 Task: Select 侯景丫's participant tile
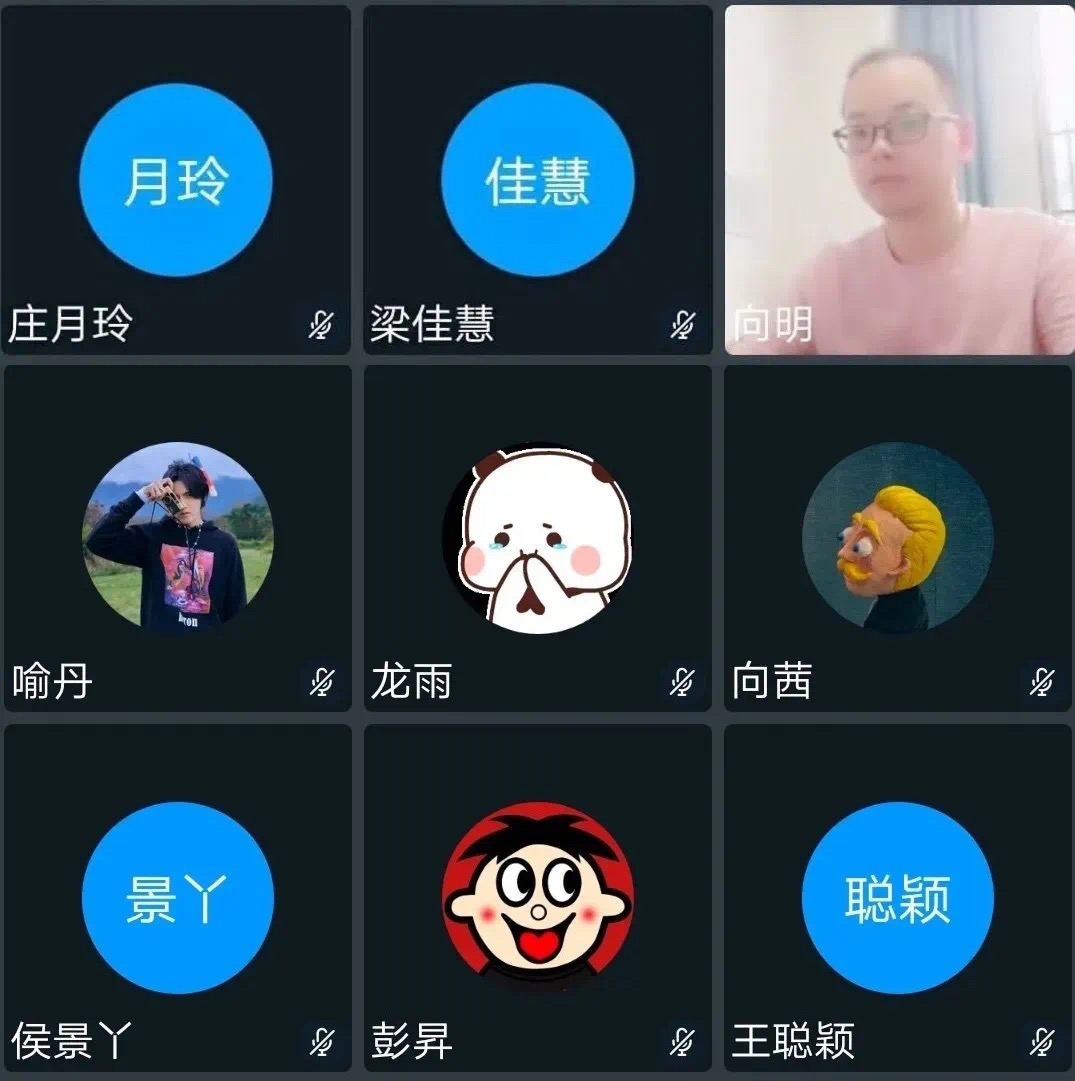pyautogui.click(x=177, y=897)
